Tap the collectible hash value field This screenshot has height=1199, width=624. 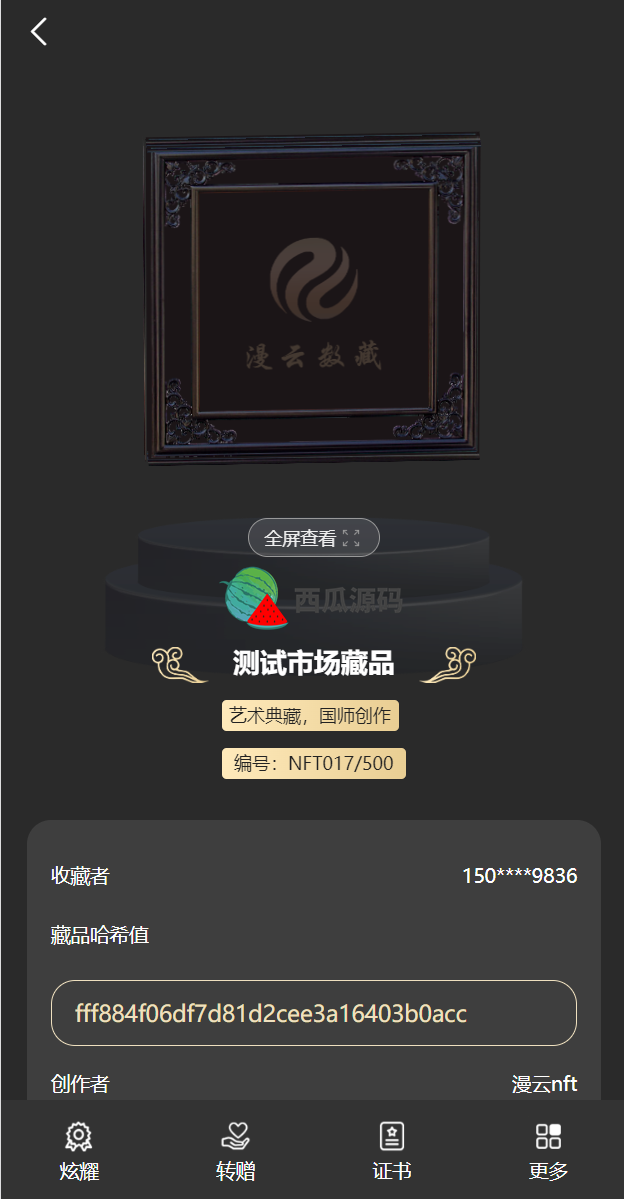click(x=314, y=1013)
